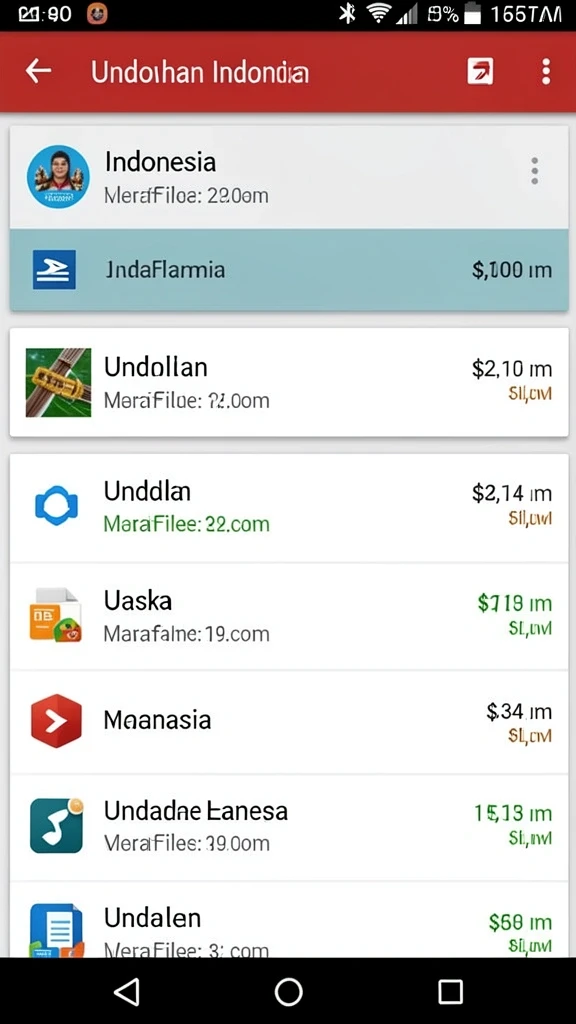The image size is (576, 1024).
Task: Open the Indonesia header row
Action: [289, 178]
